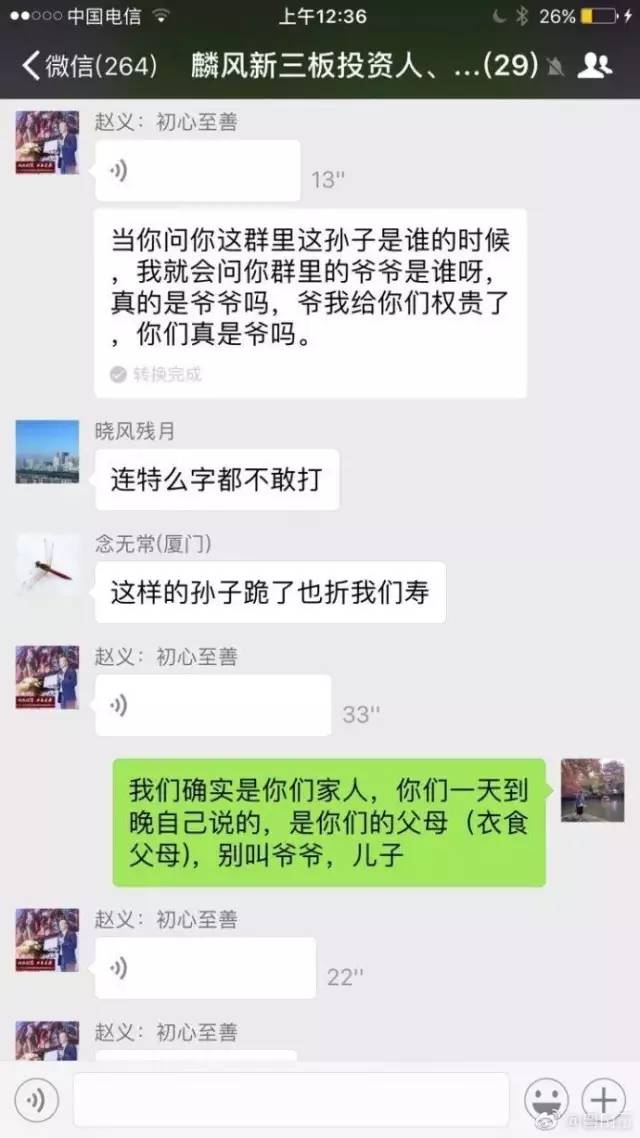Play the 33-second voice message

tap(213, 705)
